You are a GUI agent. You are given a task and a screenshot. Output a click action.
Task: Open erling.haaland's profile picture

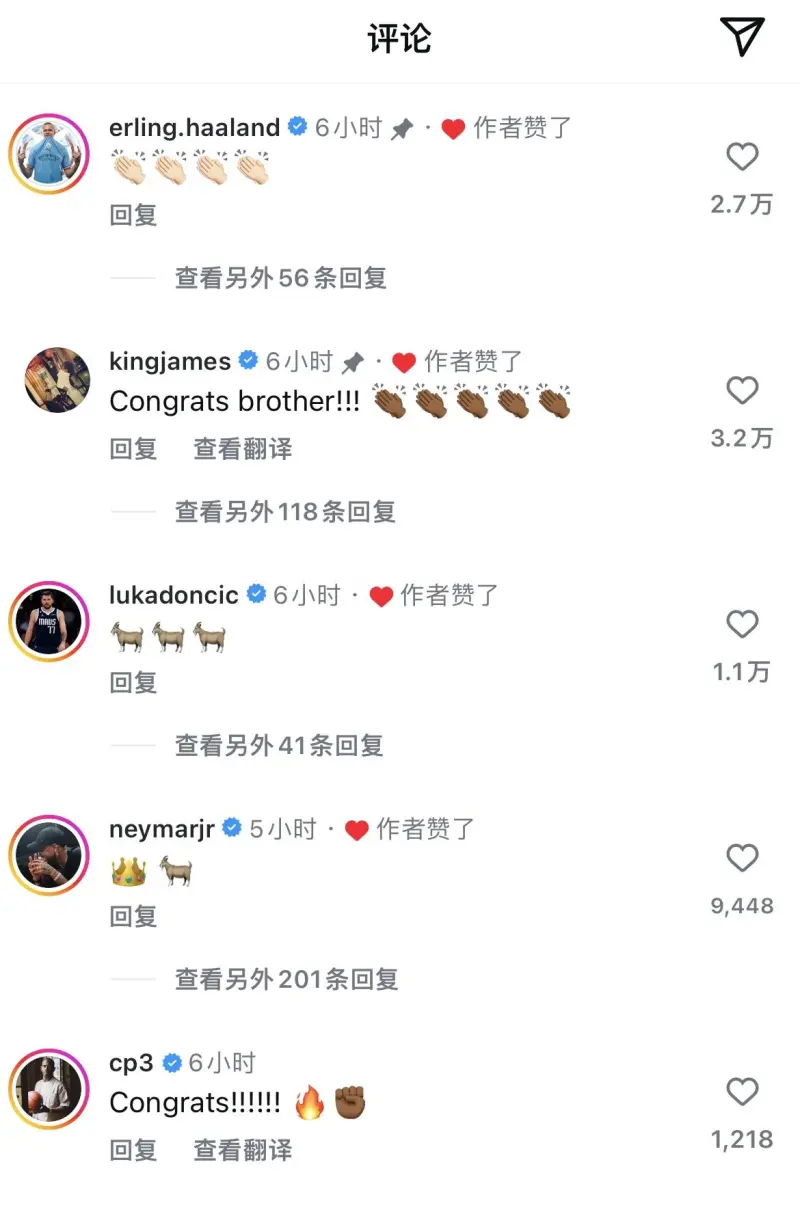(50, 154)
